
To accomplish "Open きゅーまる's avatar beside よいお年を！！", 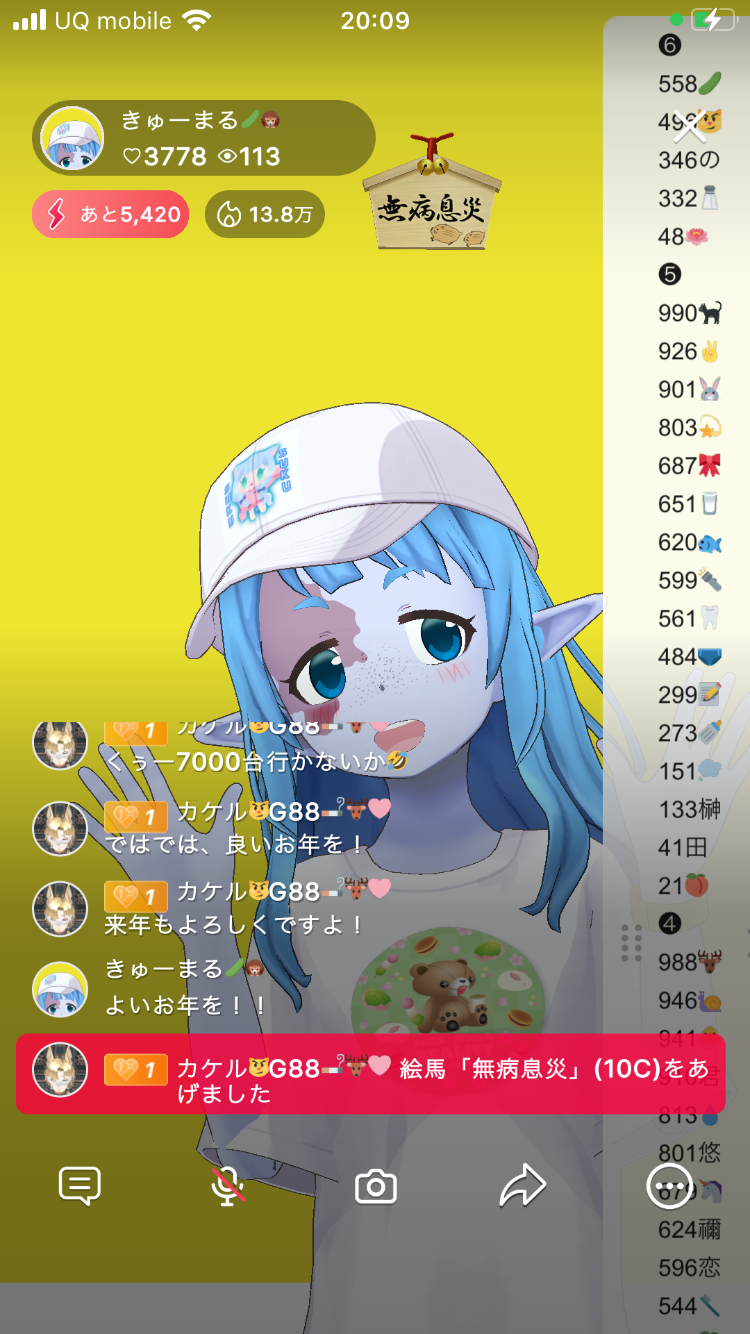I will click(x=61, y=989).
